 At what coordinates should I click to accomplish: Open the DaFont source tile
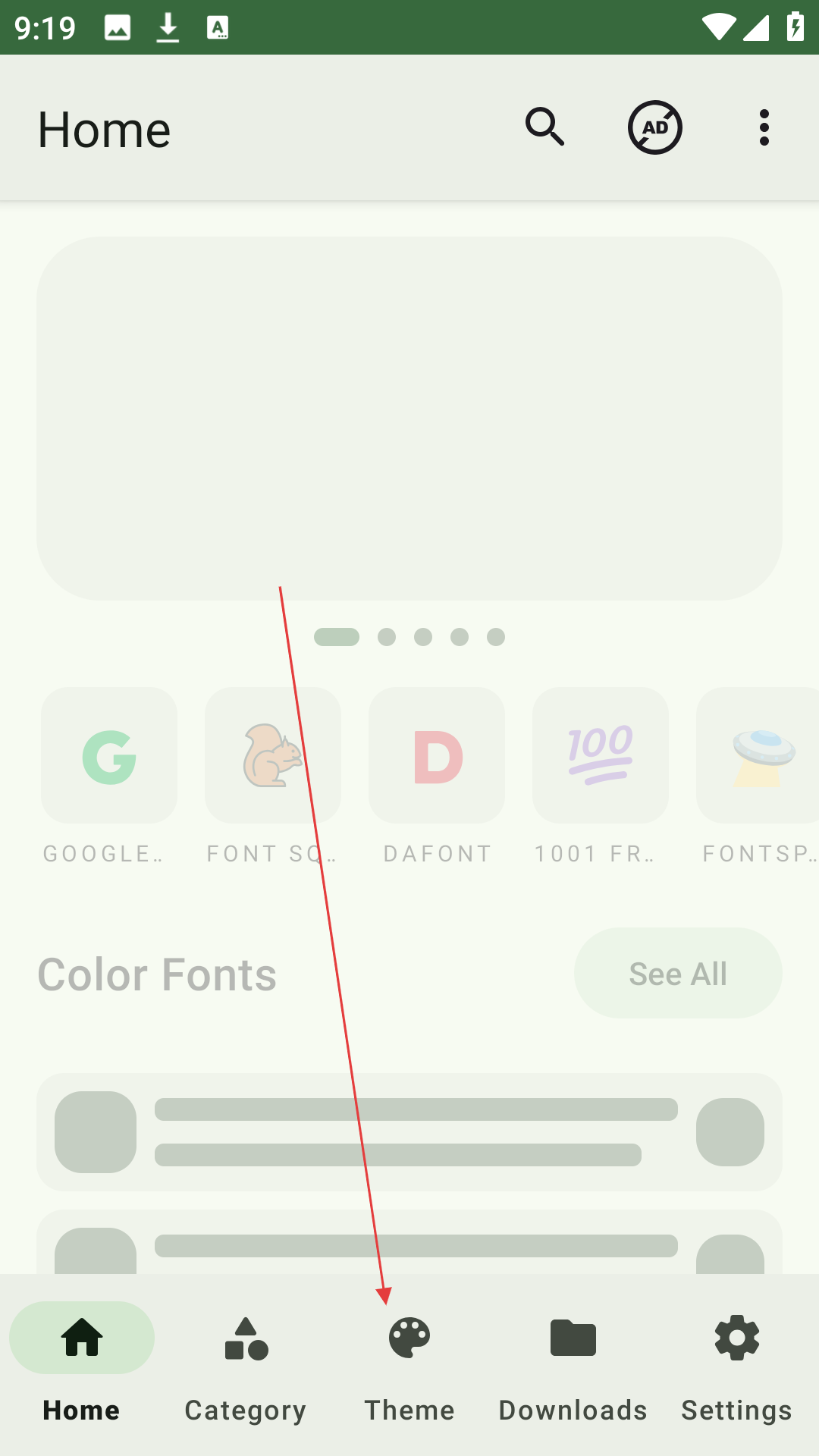pyautogui.click(x=437, y=756)
